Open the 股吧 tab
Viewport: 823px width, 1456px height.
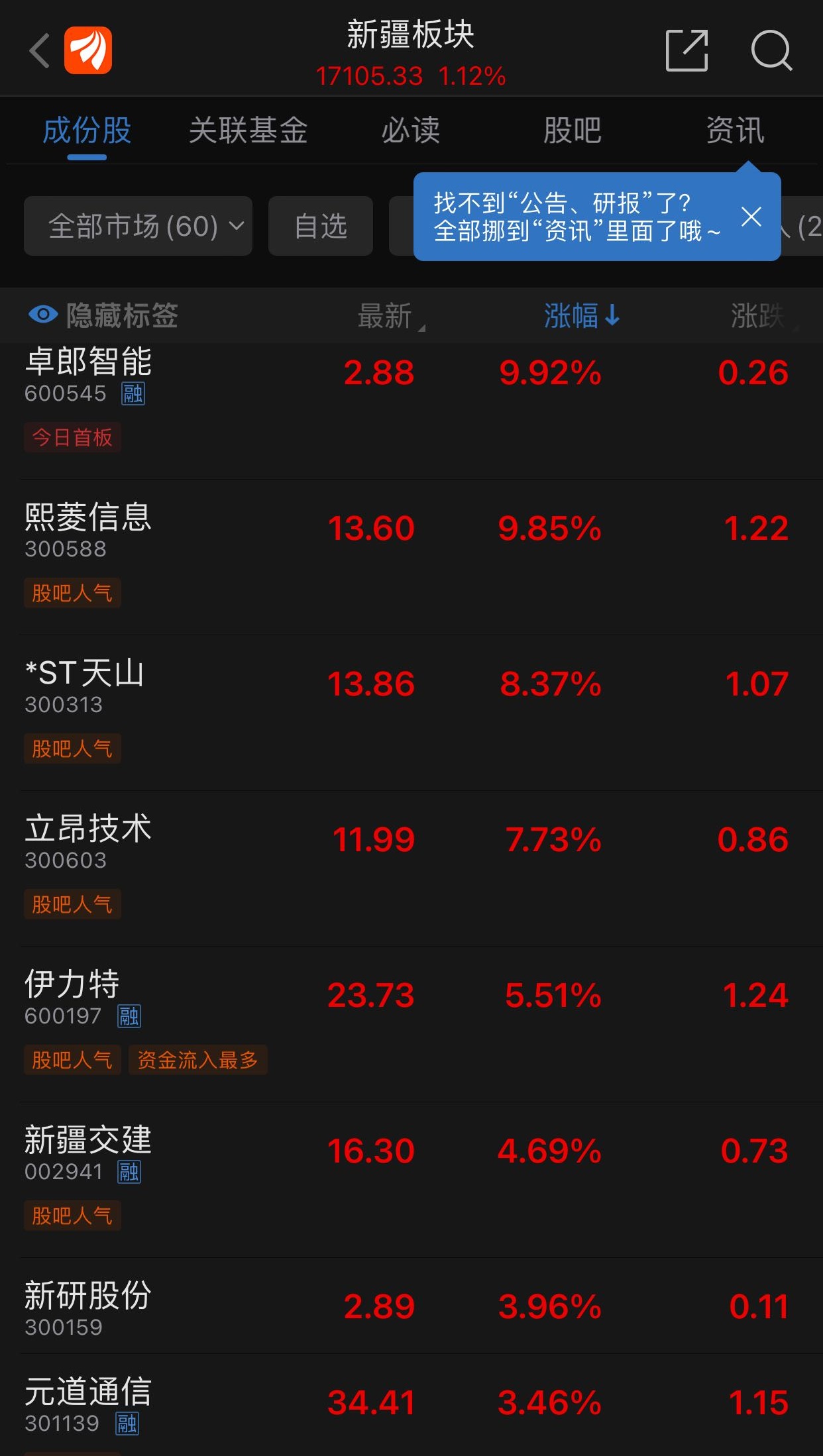click(x=573, y=130)
